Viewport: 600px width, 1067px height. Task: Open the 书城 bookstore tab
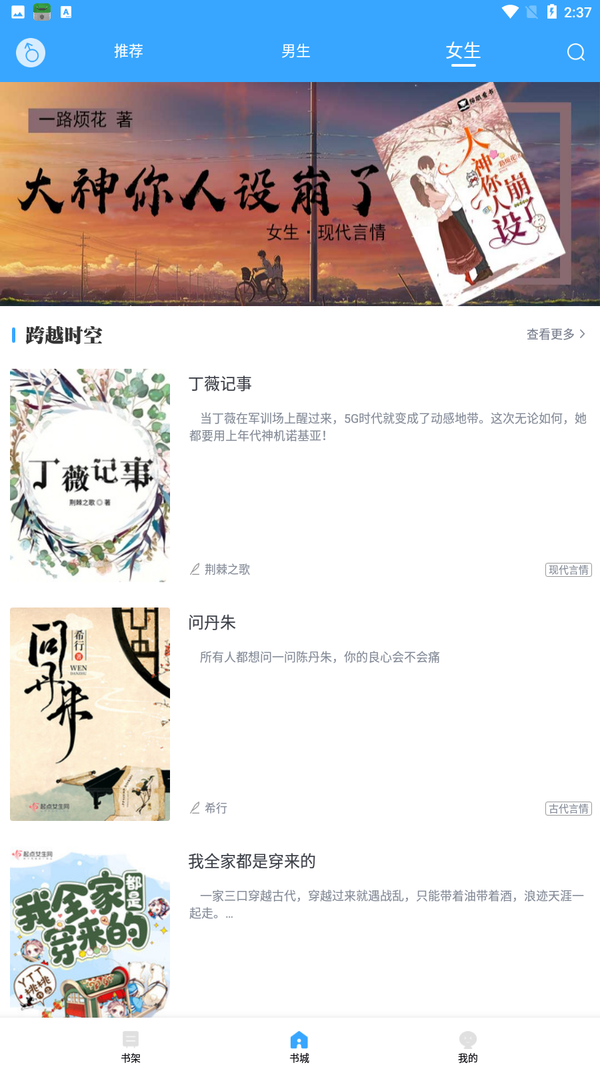(299, 1046)
